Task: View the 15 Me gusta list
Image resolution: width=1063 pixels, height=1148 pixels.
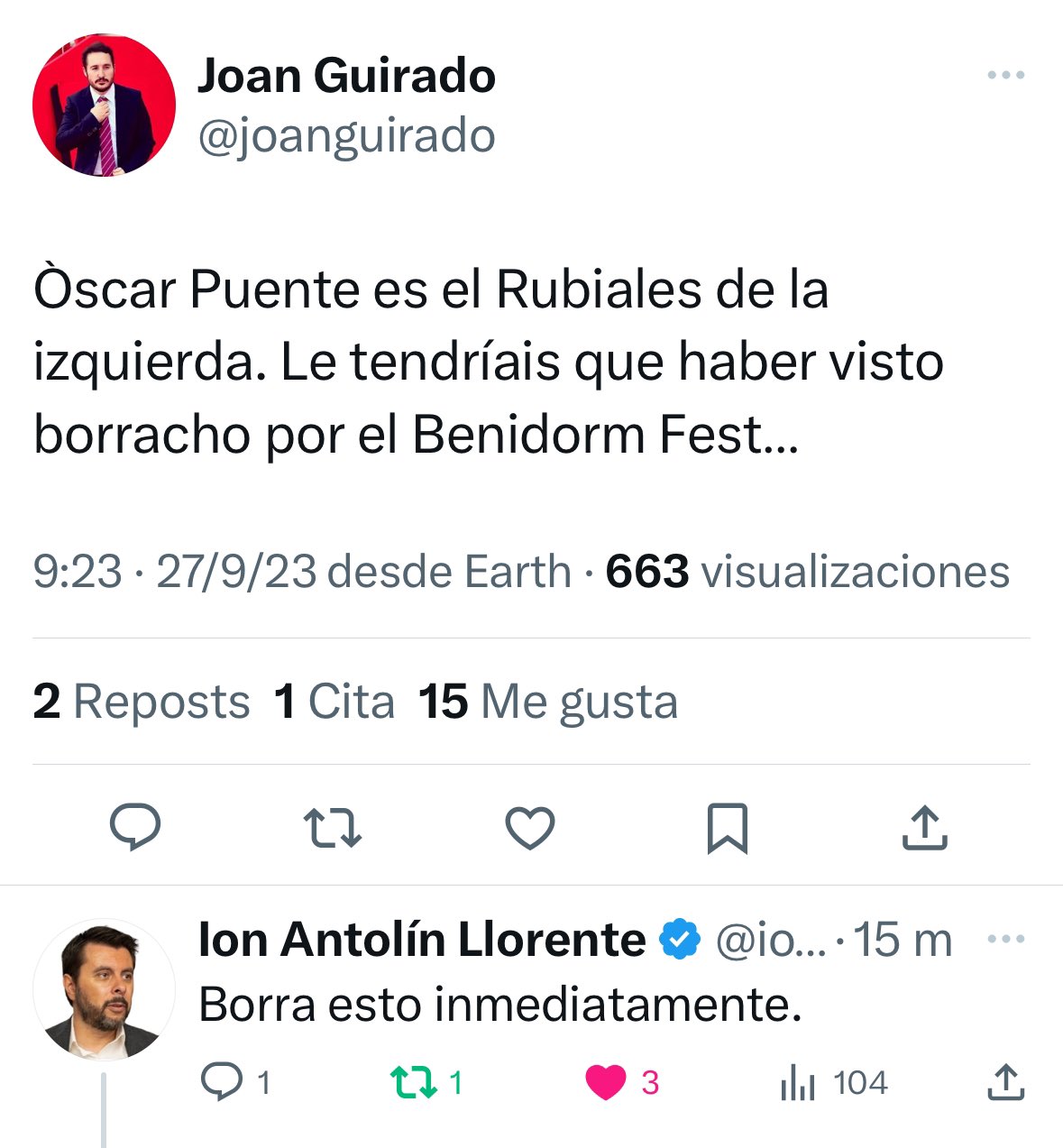Action: (548, 702)
